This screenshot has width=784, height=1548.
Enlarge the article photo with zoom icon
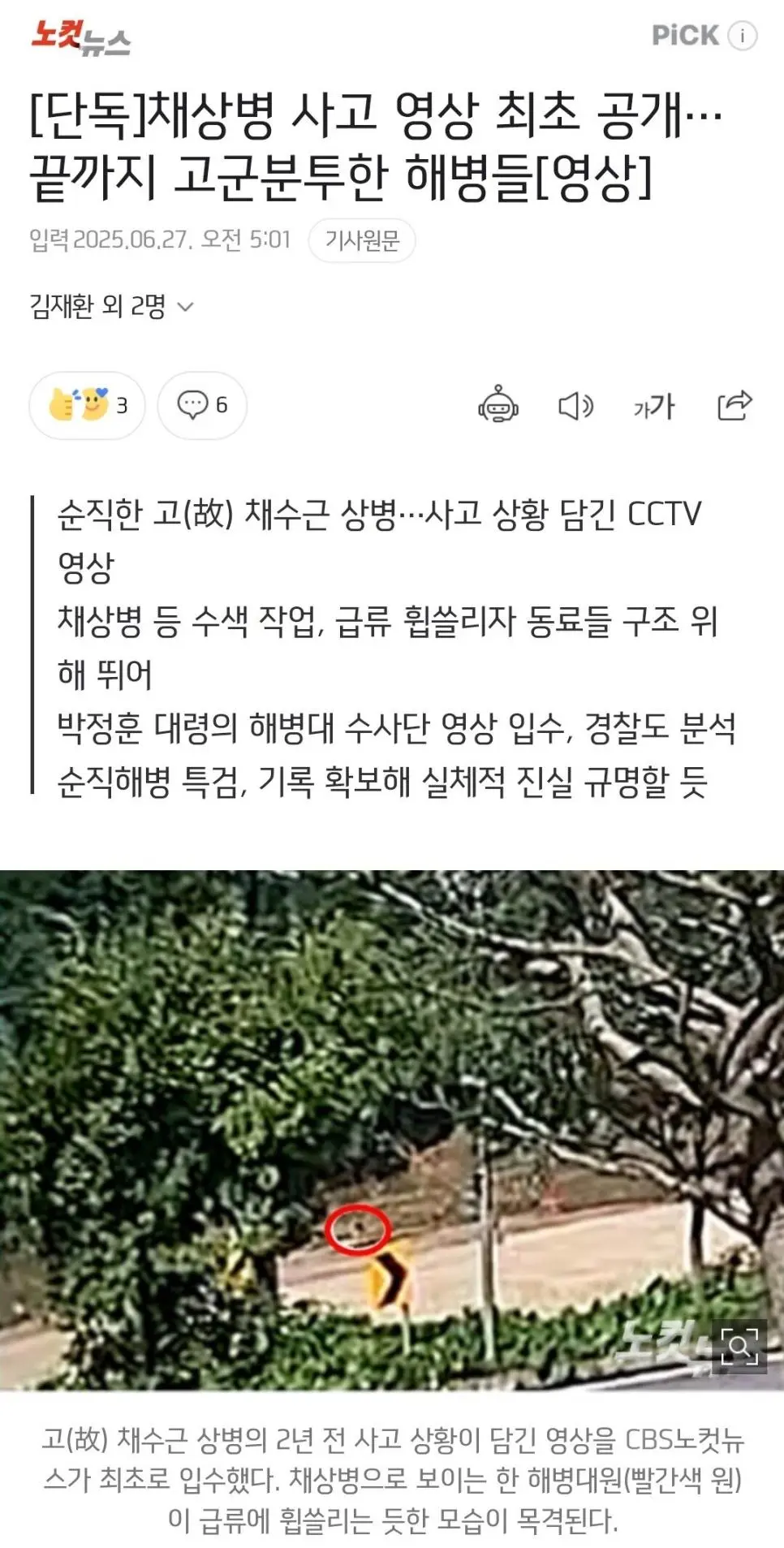point(739,1347)
